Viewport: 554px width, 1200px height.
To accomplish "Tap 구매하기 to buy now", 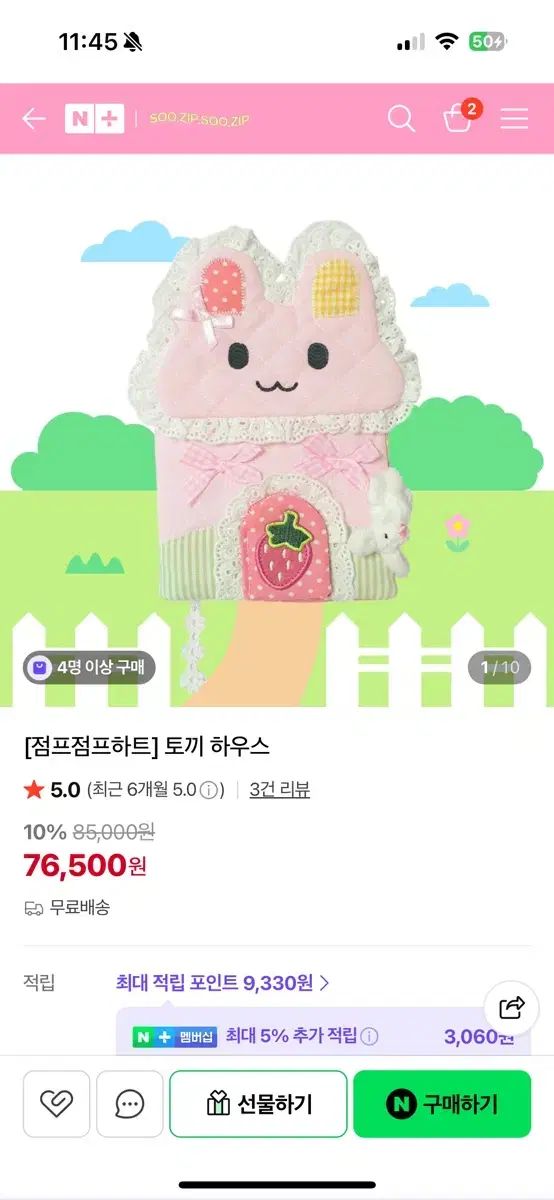I will [x=442, y=1104].
